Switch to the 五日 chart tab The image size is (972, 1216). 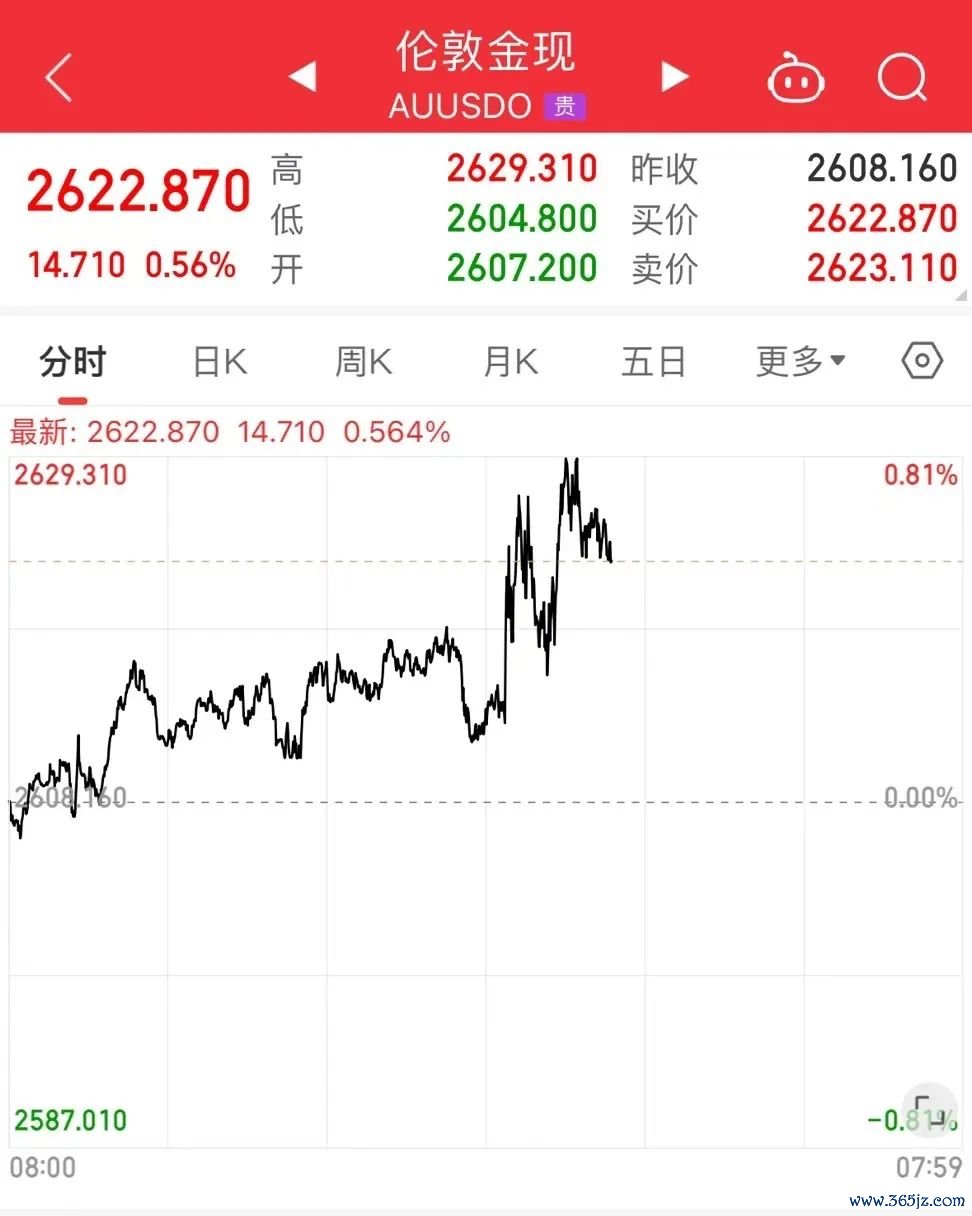coord(654,362)
